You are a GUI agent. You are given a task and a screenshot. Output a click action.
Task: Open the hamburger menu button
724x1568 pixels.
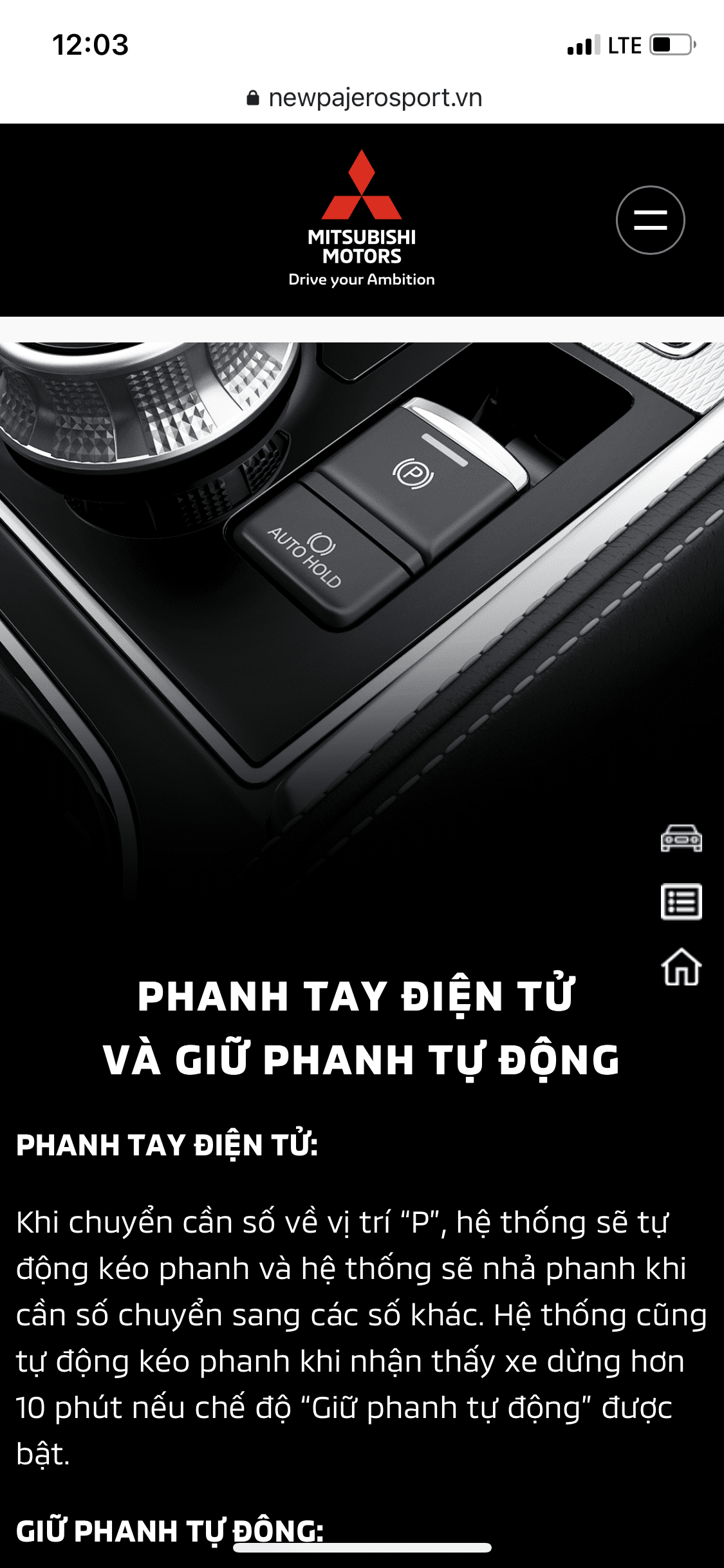pyautogui.click(x=650, y=220)
